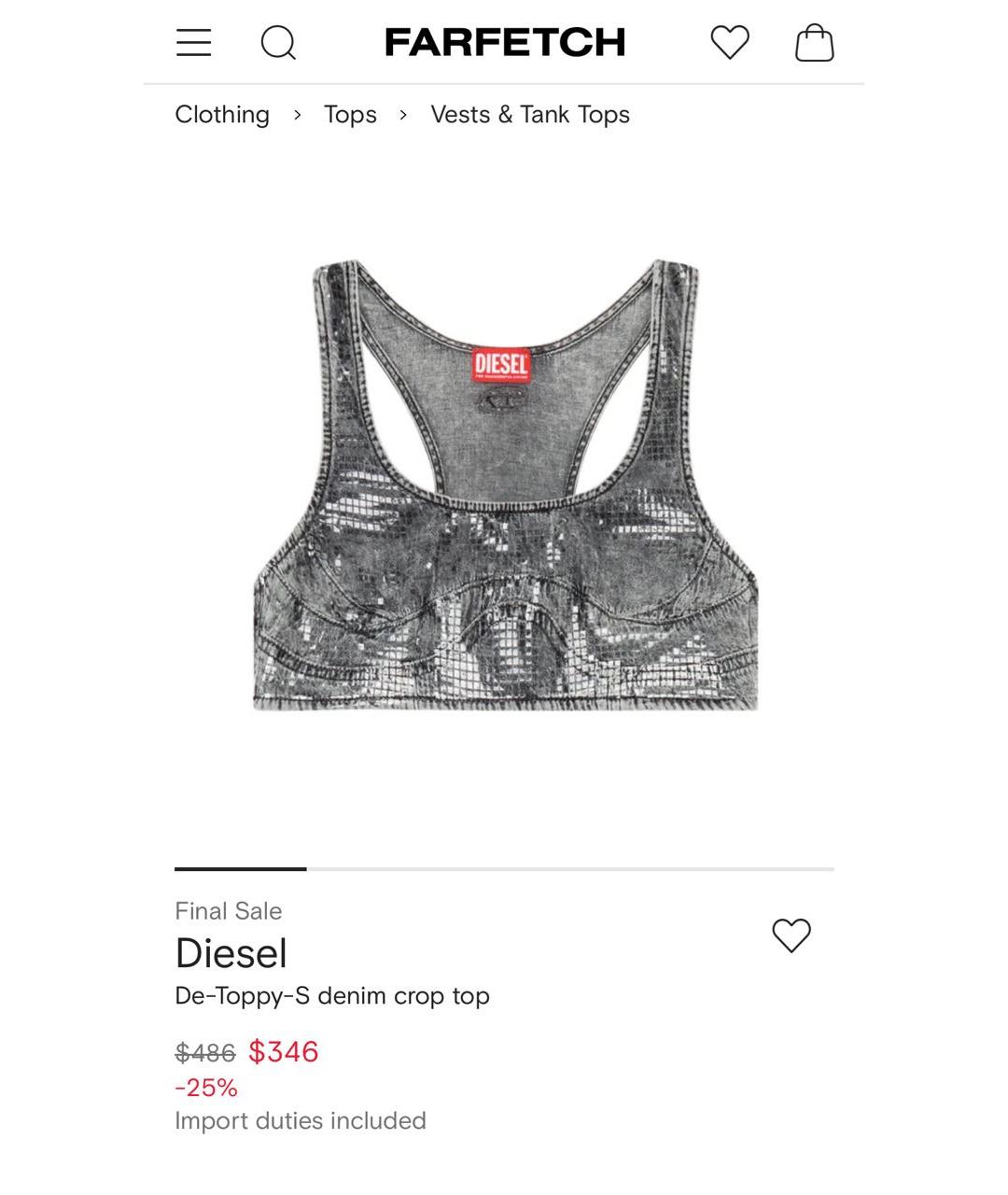1008x1195 pixels.
Task: Open the Diesel brand page
Action: click(x=231, y=953)
